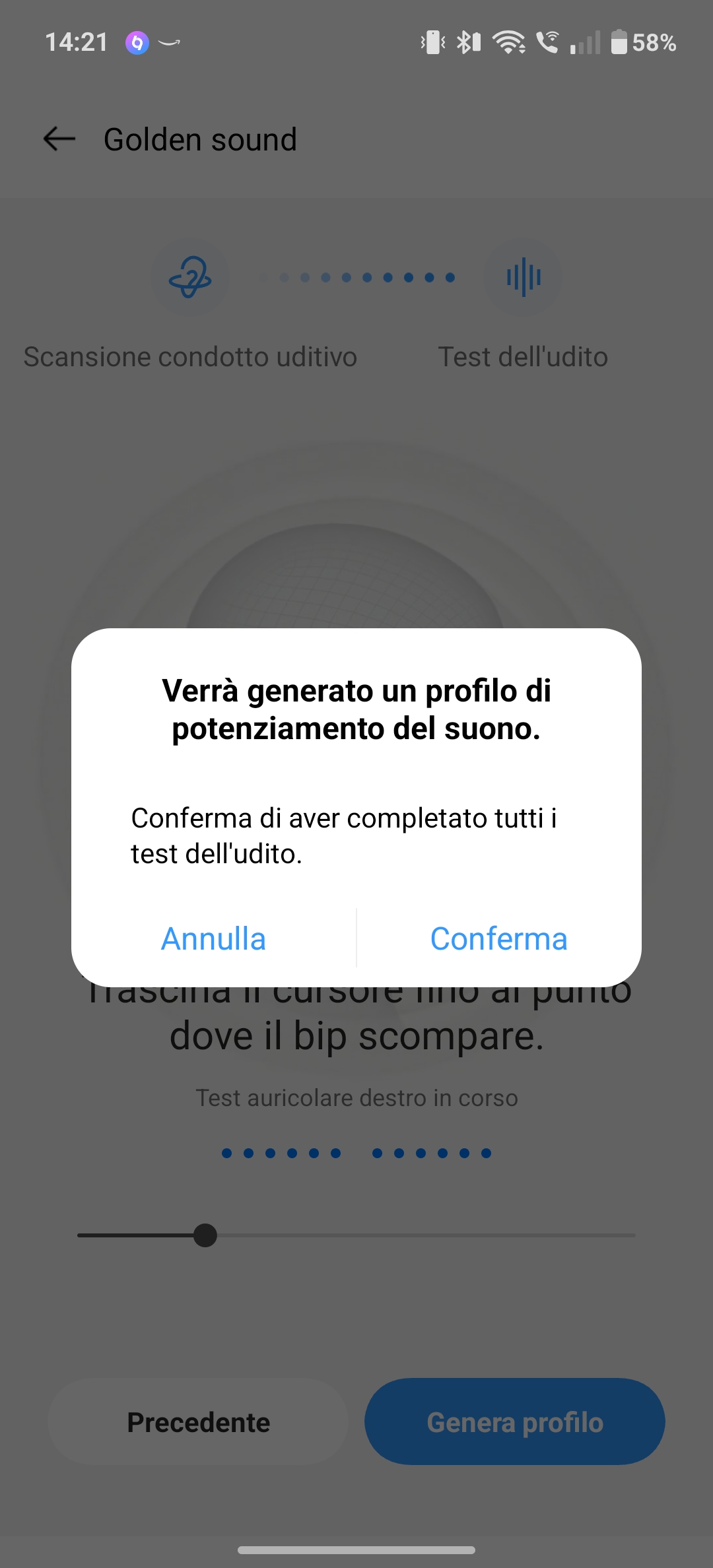The height and width of the screenshot is (1568, 713).
Task: Confirm profile generation with Conferma
Action: click(499, 938)
